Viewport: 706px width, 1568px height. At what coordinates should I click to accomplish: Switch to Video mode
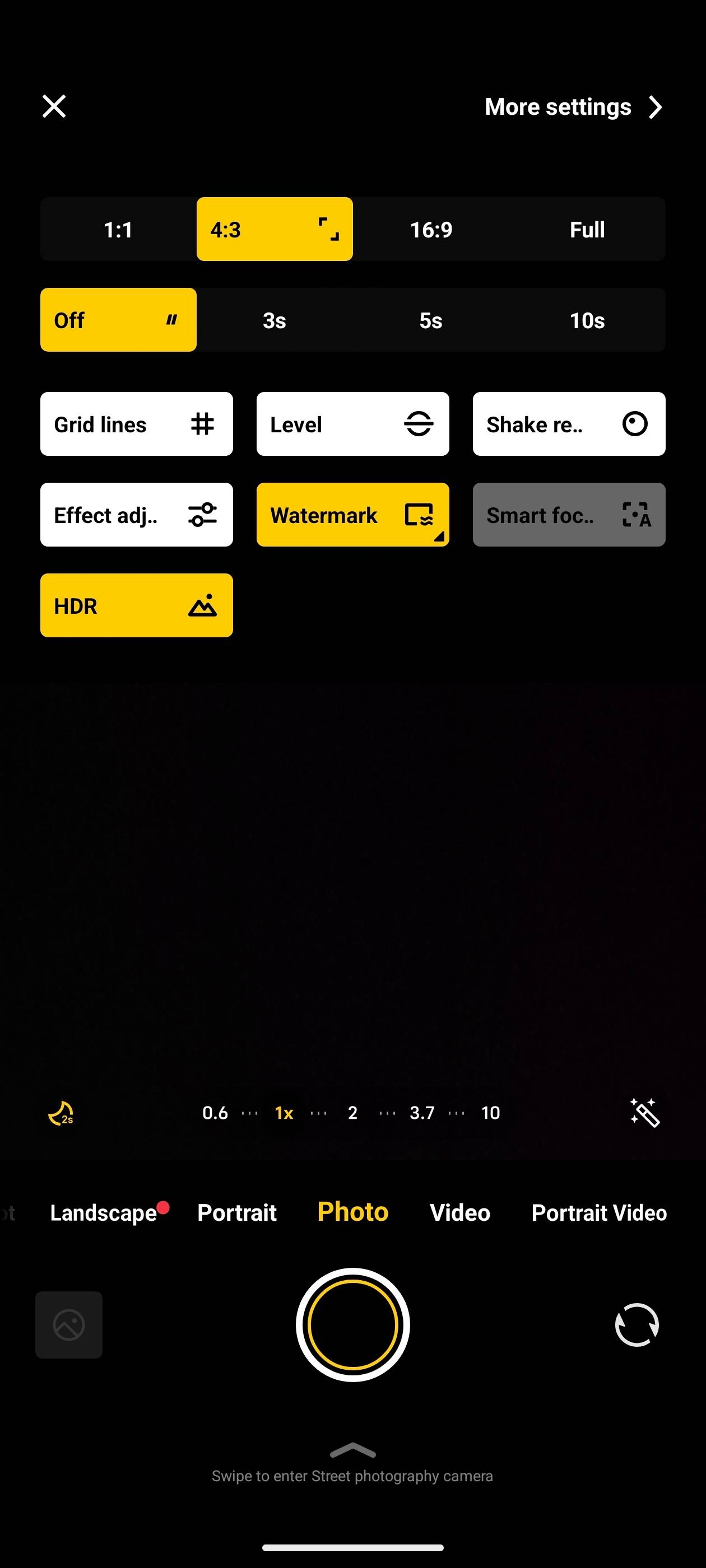[460, 1212]
